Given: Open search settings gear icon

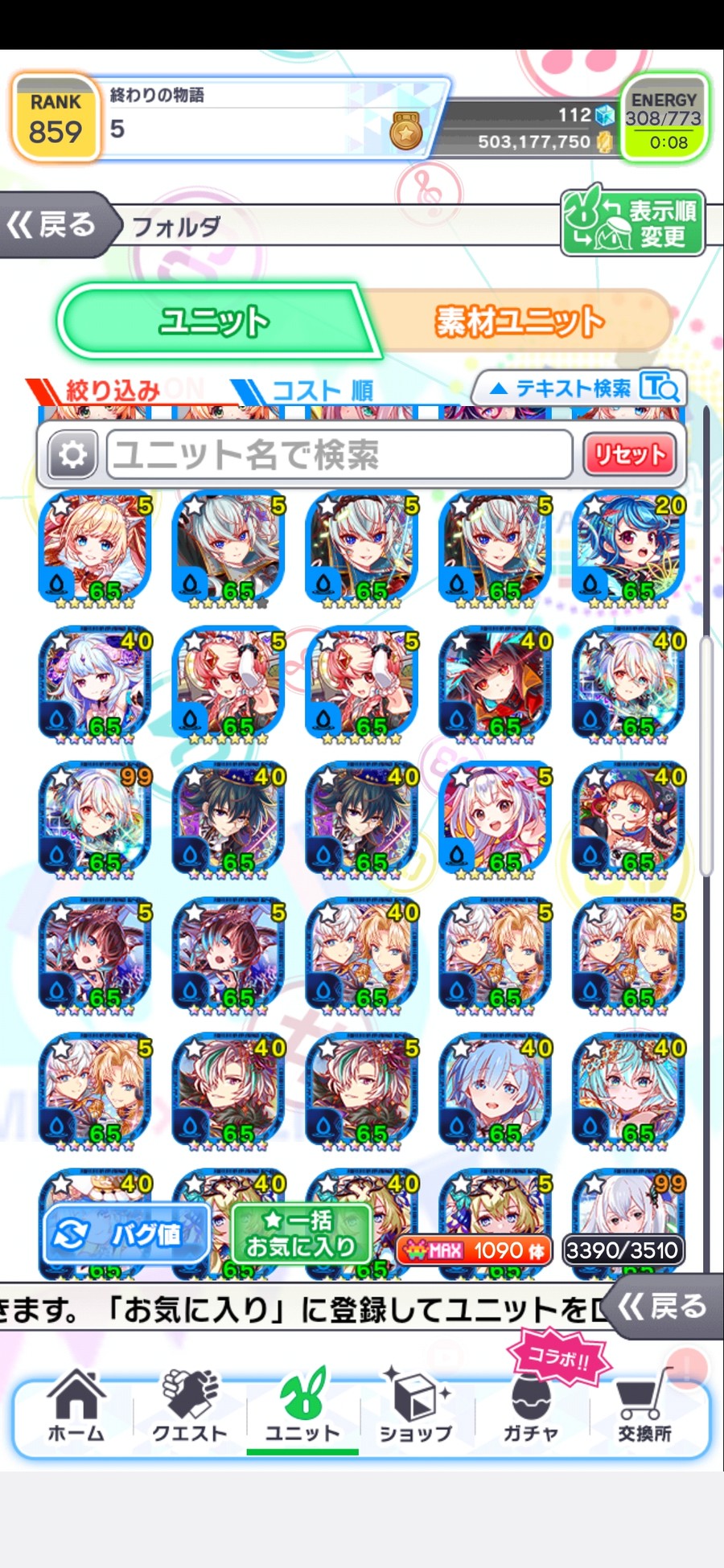Looking at the screenshot, I should point(72,455).
